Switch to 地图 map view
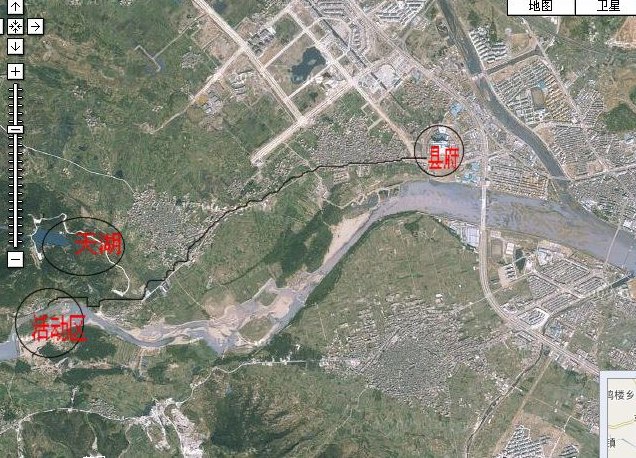Viewport: 636px width, 458px height. point(541,6)
